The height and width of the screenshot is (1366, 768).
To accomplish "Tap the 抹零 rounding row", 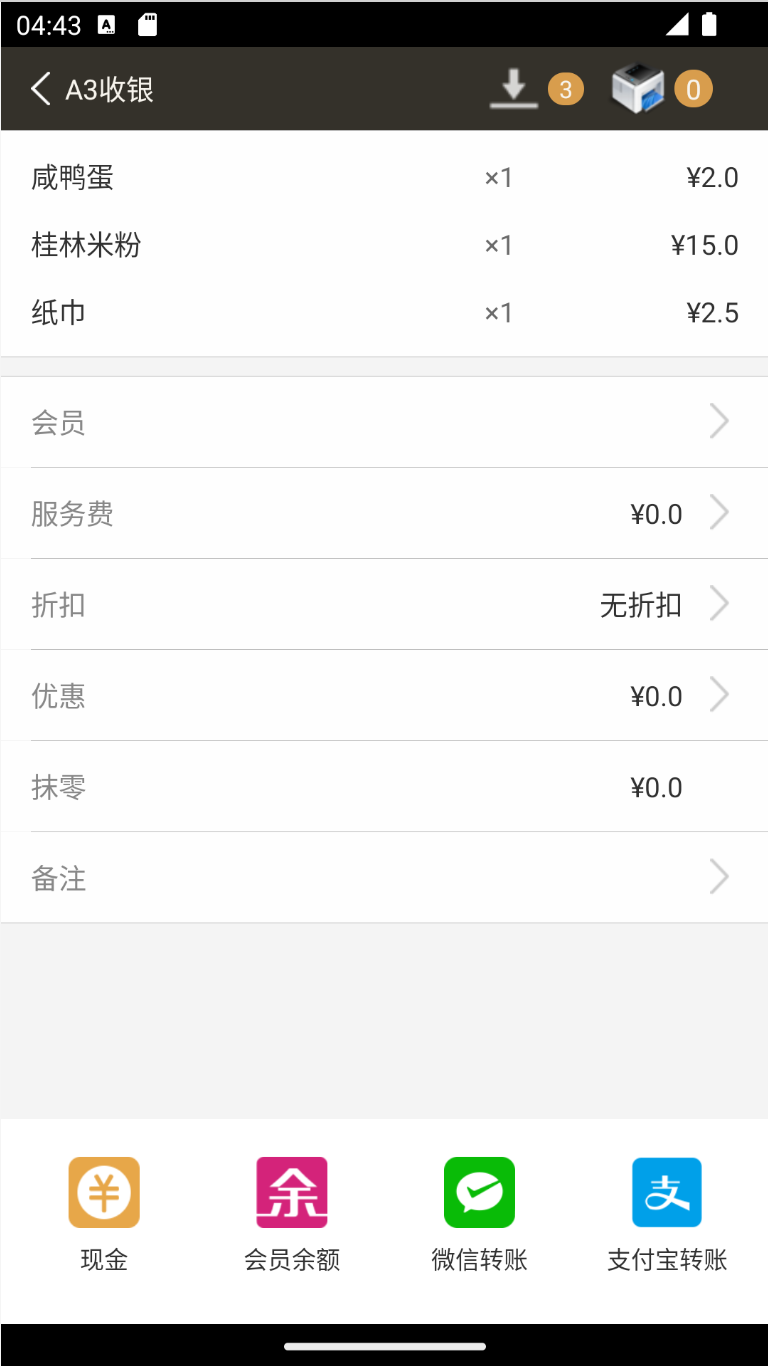I will (384, 787).
